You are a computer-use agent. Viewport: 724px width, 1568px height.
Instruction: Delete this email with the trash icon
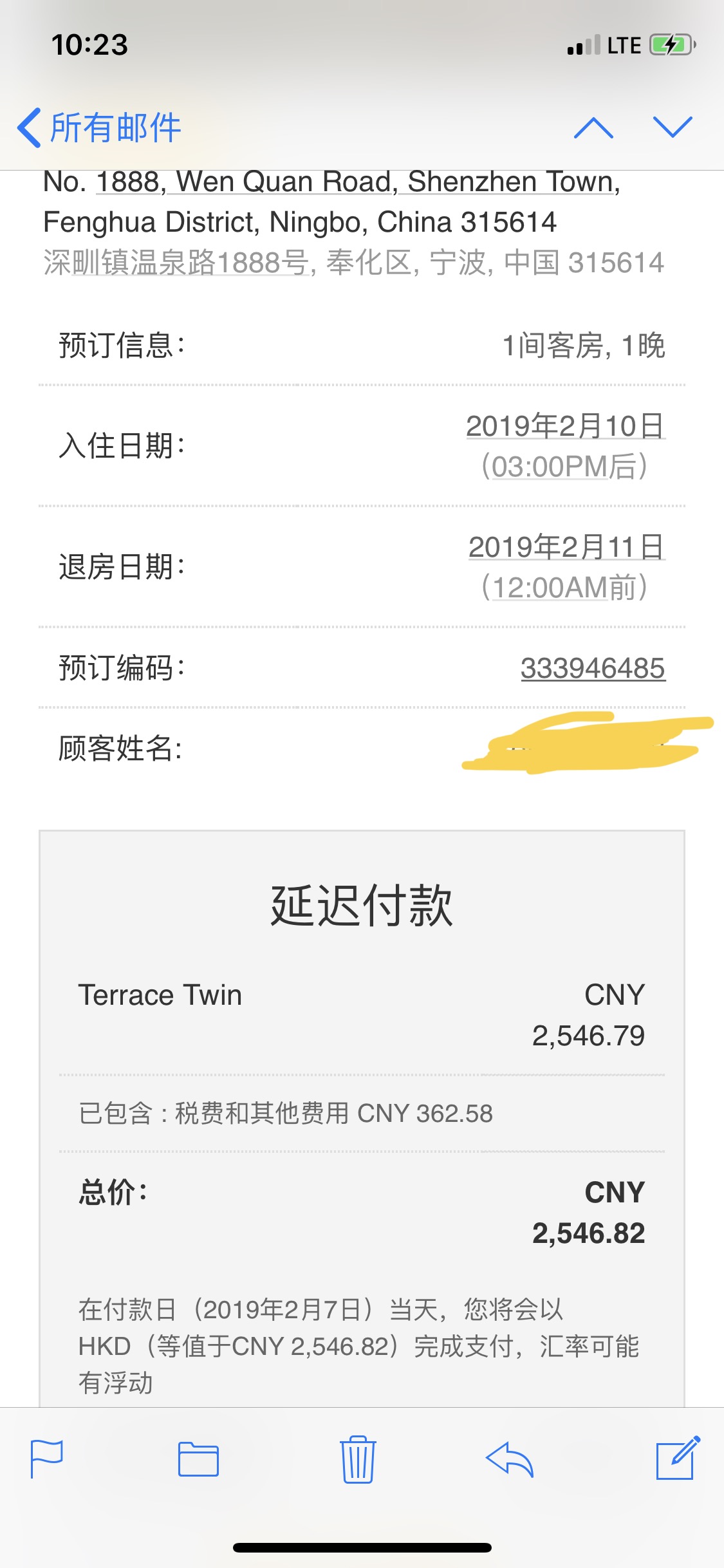[x=357, y=1459]
